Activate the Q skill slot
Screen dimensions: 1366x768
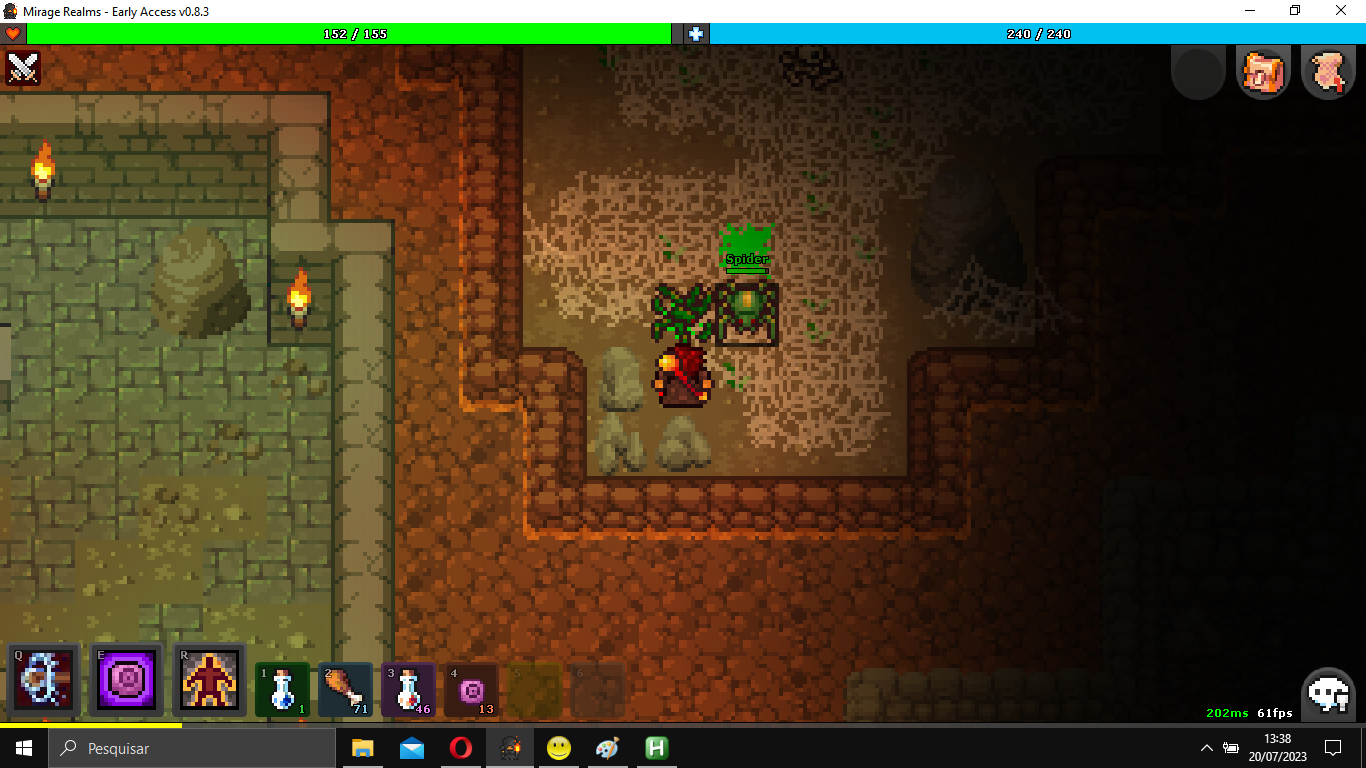click(x=43, y=681)
